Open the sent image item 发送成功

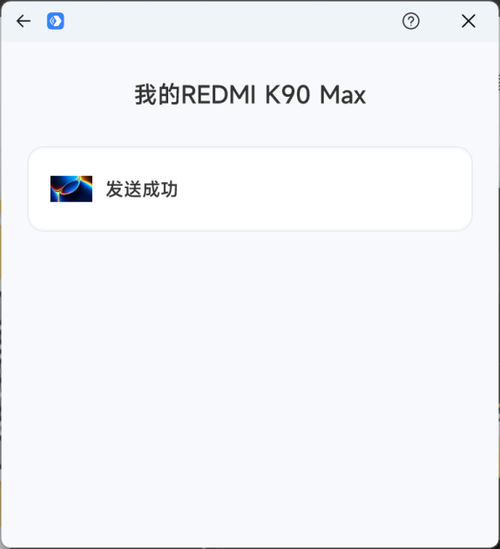point(250,189)
